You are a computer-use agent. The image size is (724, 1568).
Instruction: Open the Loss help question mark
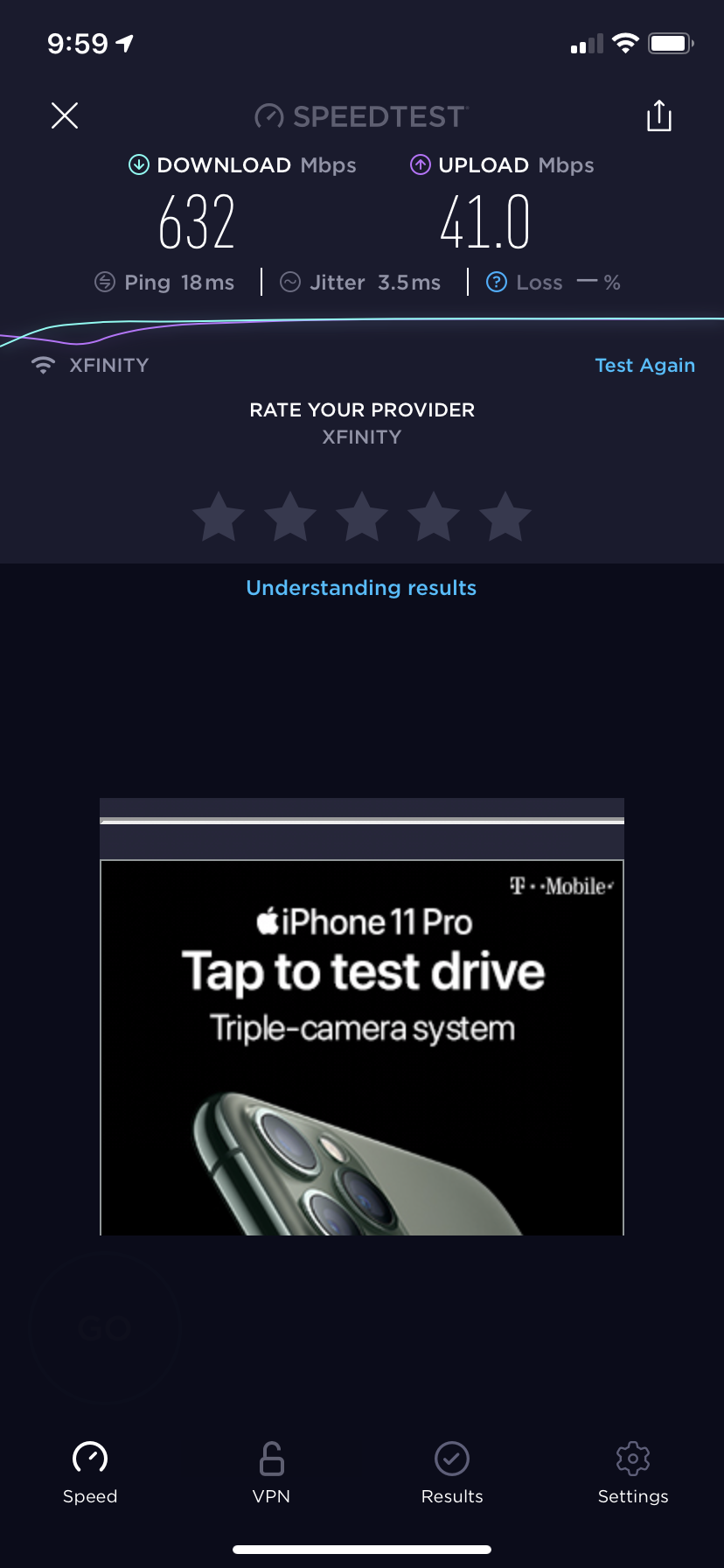point(497,282)
